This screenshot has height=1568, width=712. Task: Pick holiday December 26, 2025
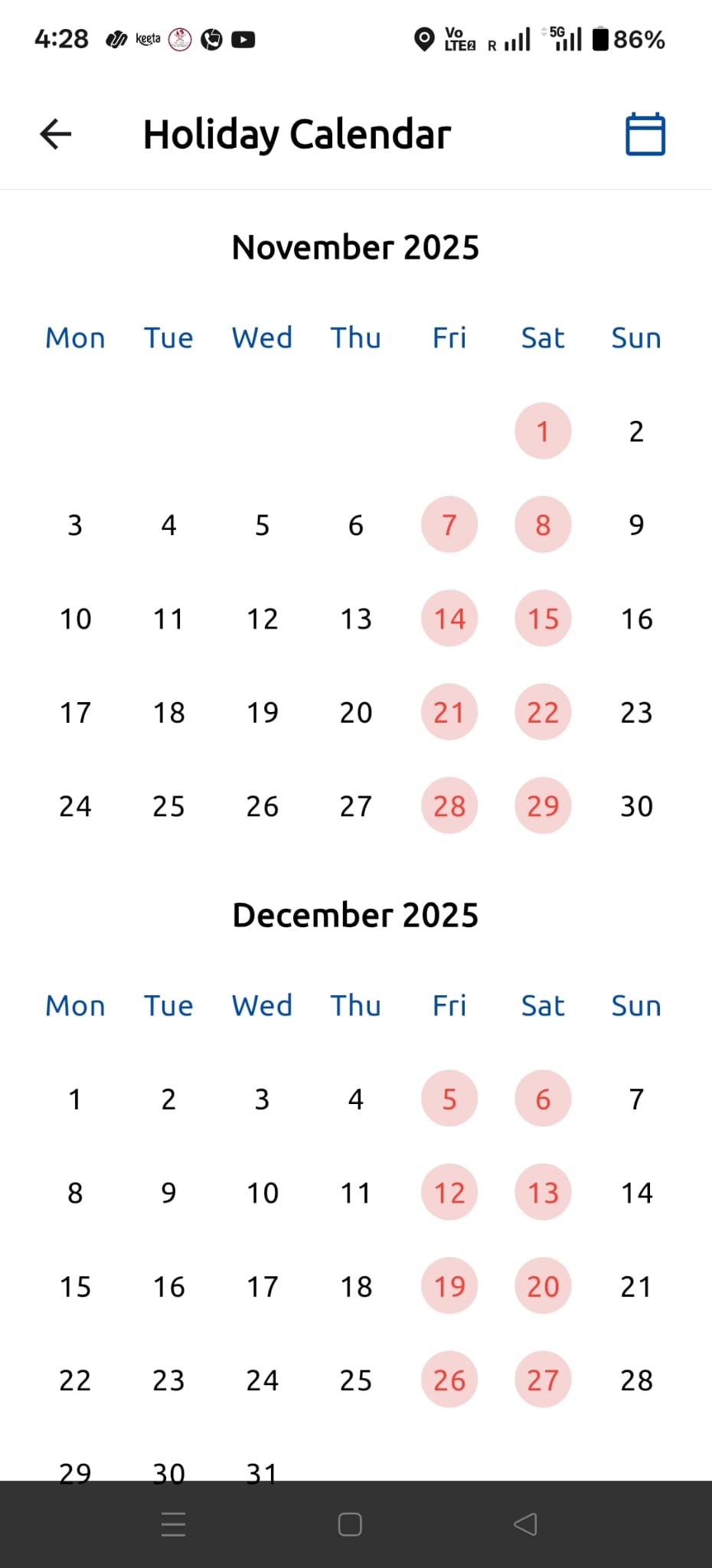[449, 1380]
